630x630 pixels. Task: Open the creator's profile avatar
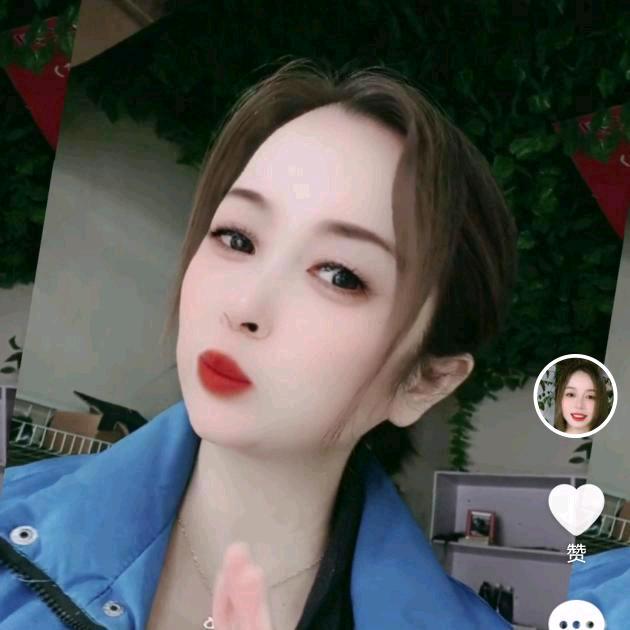pyautogui.click(x=575, y=396)
